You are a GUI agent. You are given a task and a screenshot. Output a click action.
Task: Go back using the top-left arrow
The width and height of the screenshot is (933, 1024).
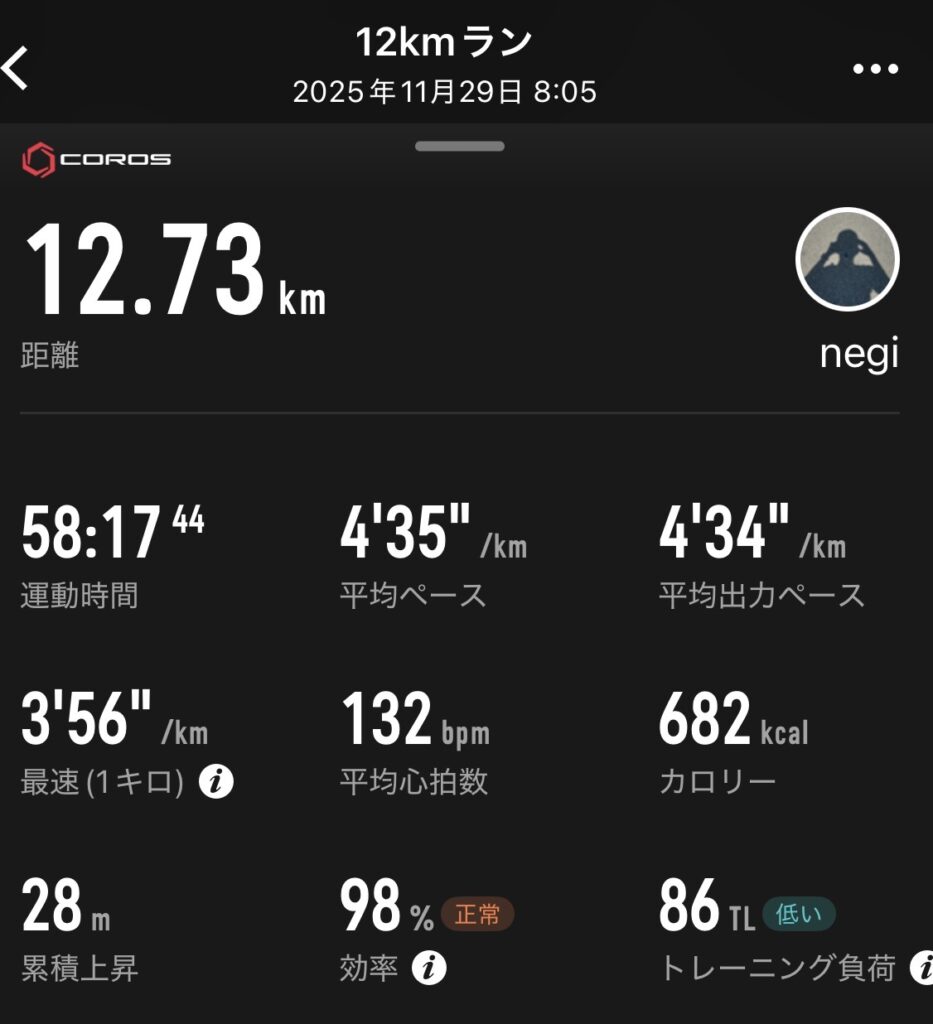pos(18,68)
